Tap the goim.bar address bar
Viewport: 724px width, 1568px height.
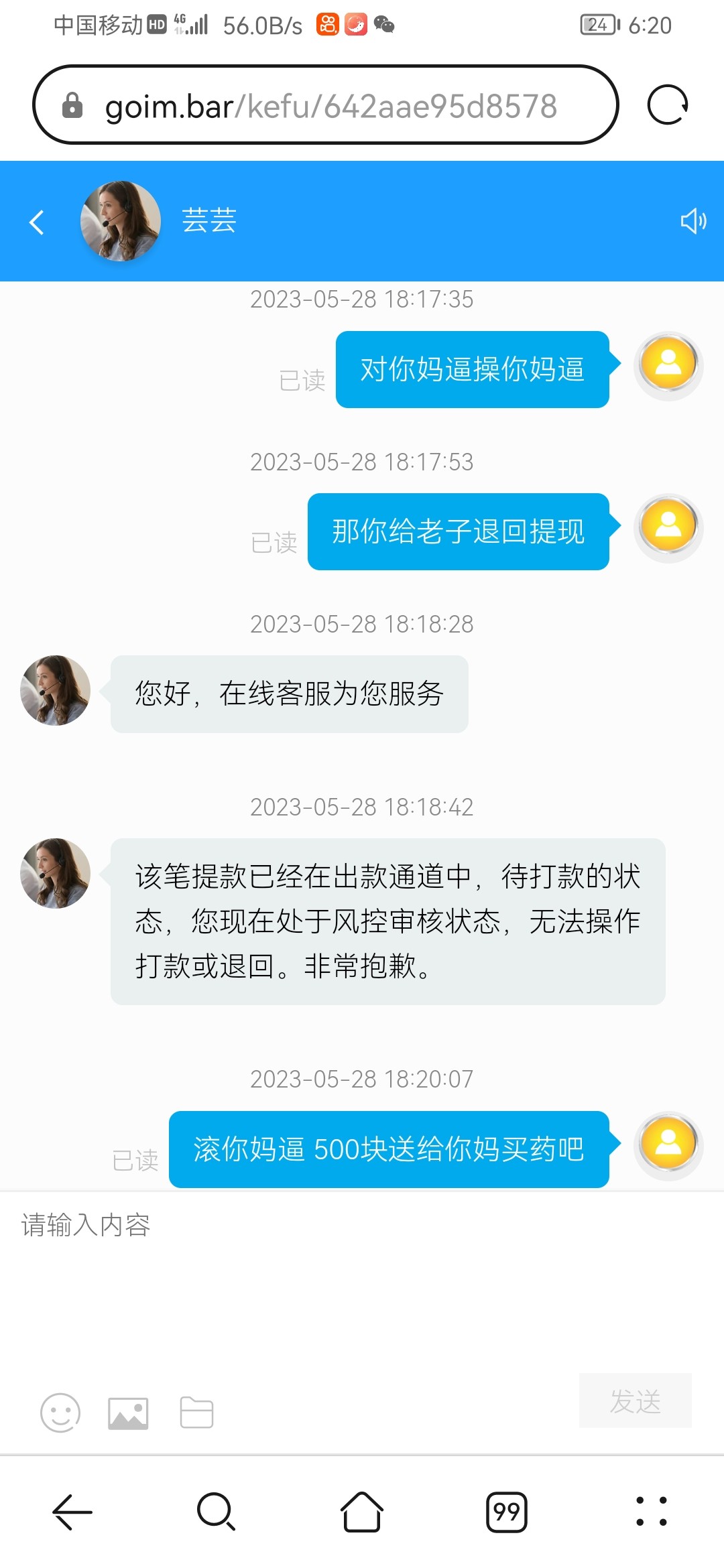click(328, 105)
